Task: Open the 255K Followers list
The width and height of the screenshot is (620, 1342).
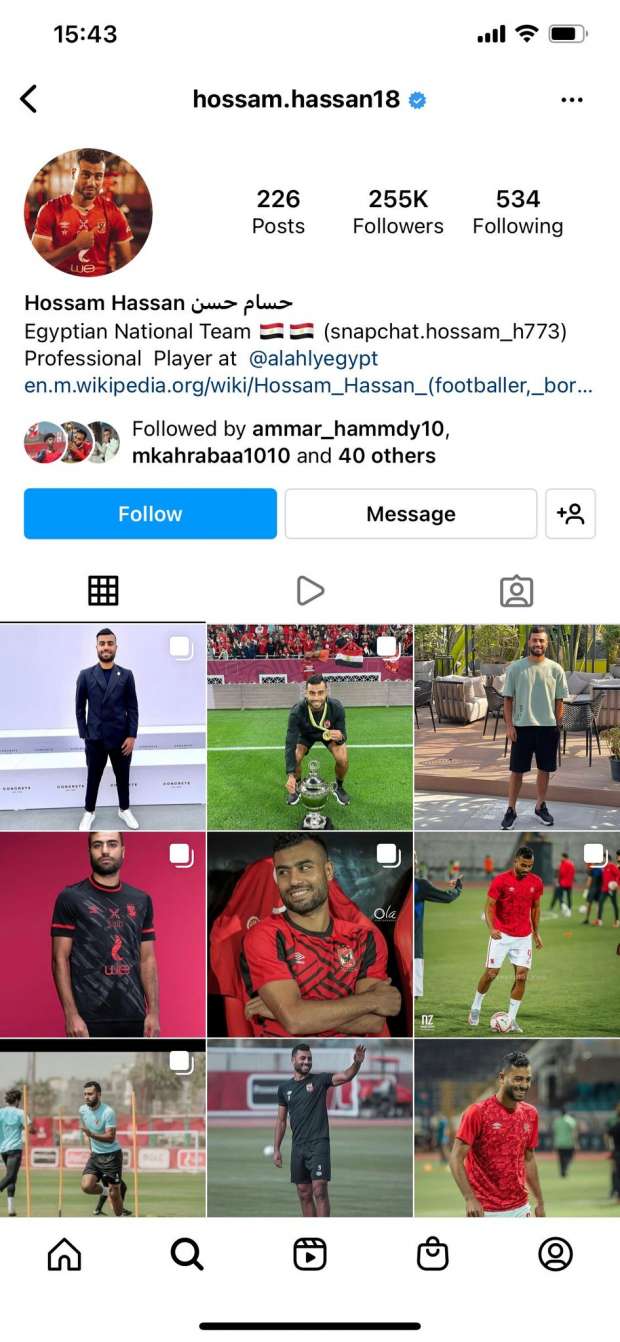Action: [x=398, y=211]
